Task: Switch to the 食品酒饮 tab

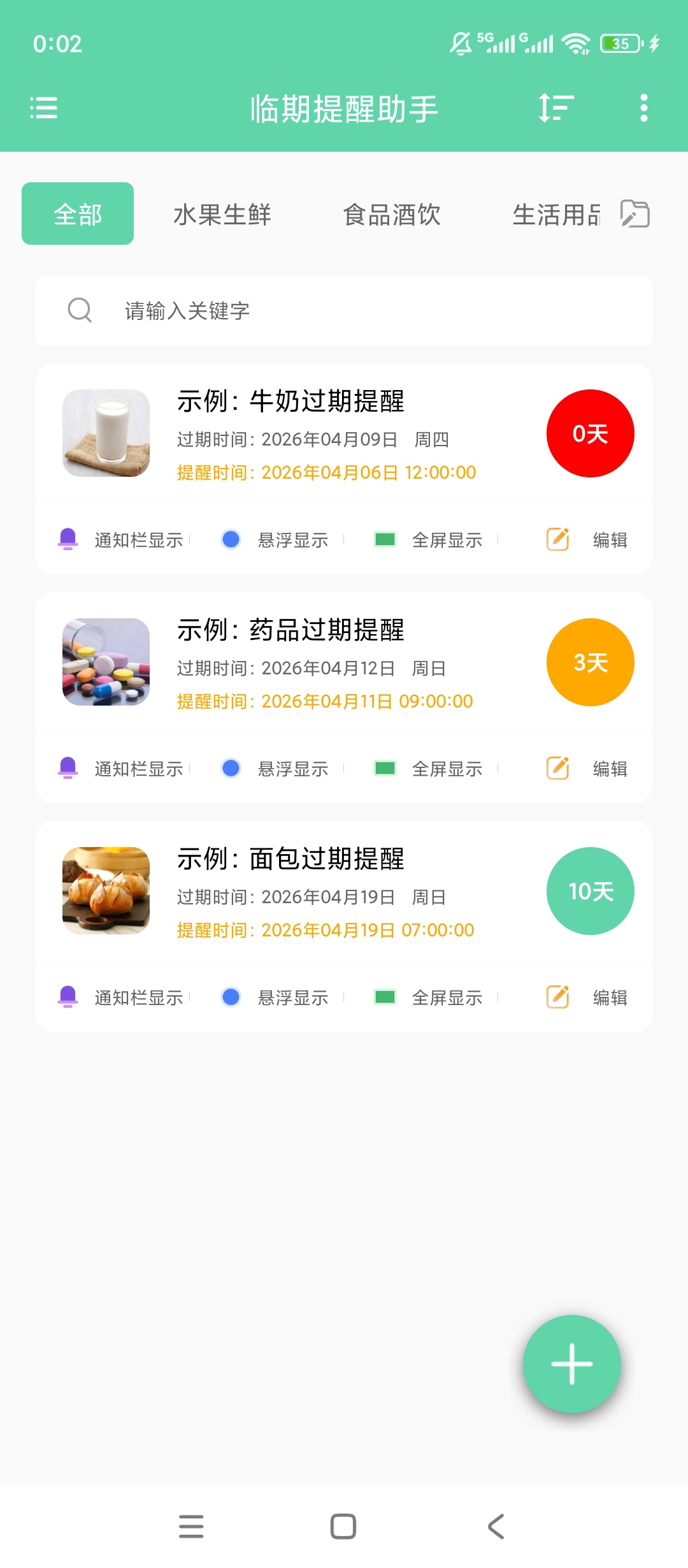Action: click(x=392, y=215)
